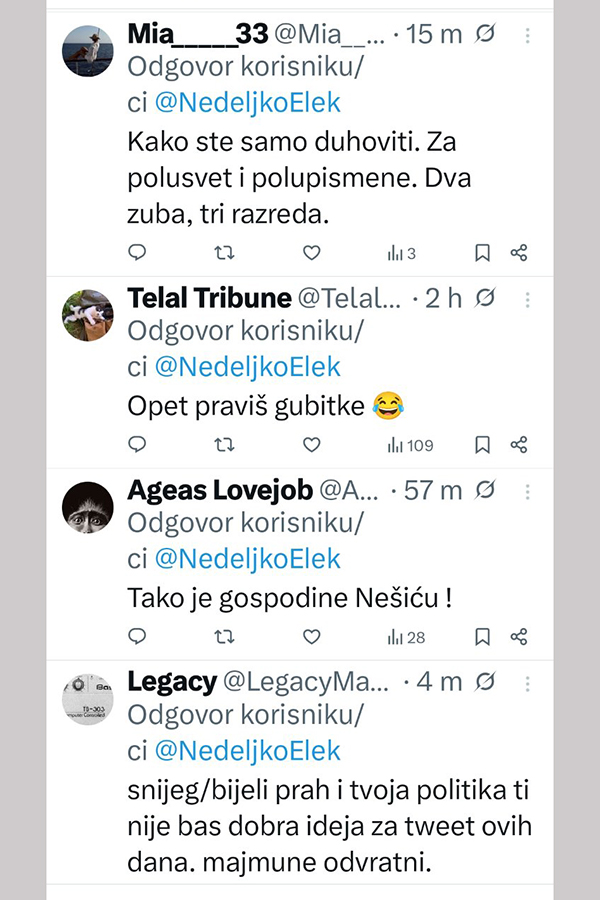Like the Ageas Lovejob reply
Image resolution: width=600 pixels, height=900 pixels.
[311, 637]
